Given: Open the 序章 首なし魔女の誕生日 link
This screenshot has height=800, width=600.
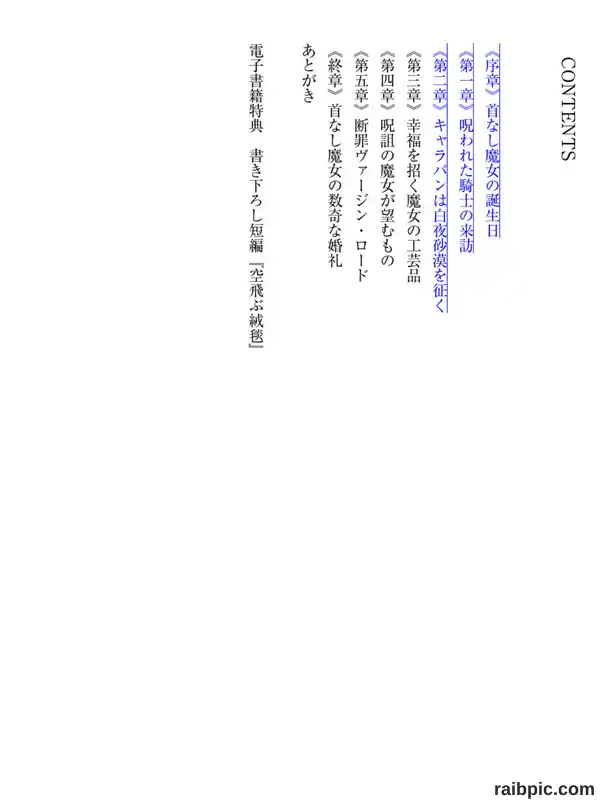Looking at the screenshot, I should 491,141.
